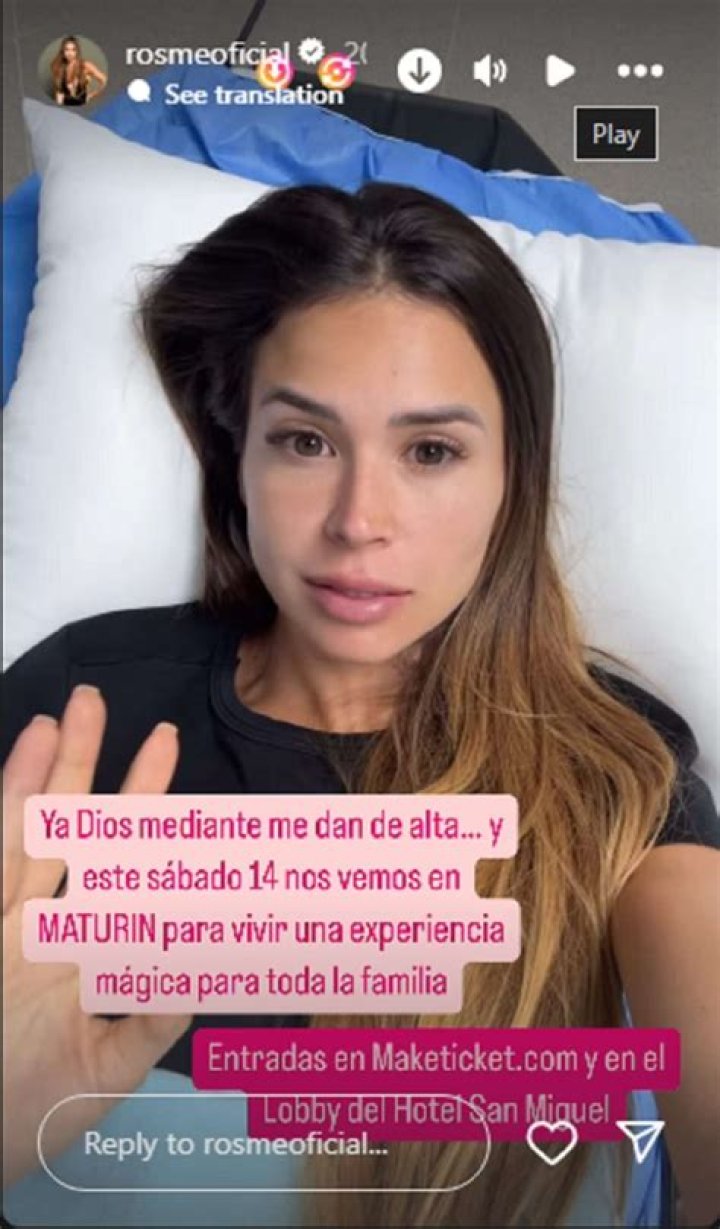Like this story with the heart

(x=552, y=1143)
